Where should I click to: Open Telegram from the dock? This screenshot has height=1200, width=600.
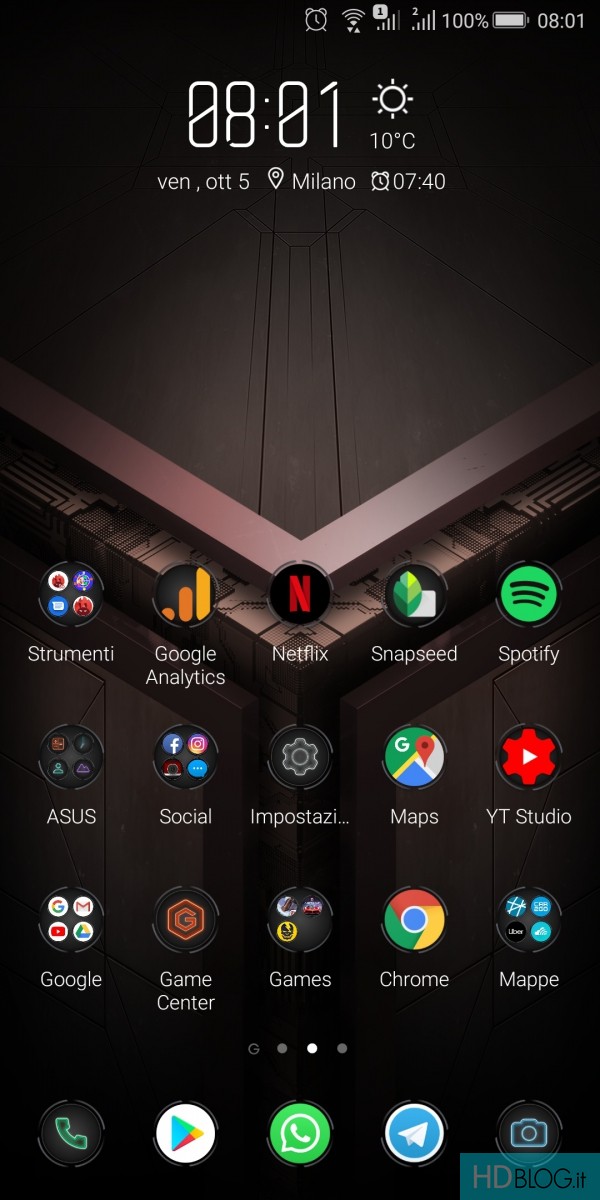pyautogui.click(x=414, y=1133)
